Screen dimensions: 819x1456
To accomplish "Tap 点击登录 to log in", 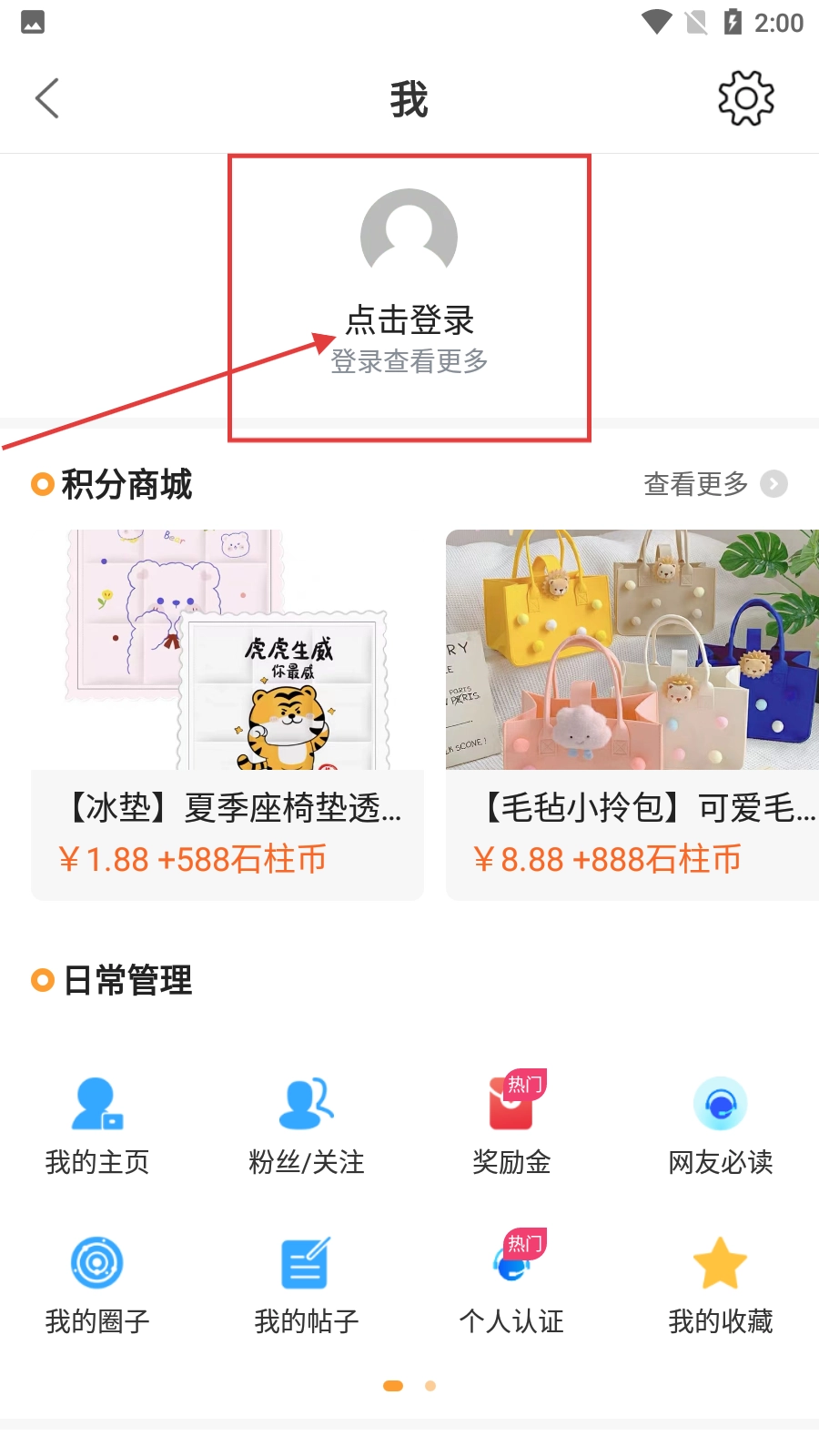I will (x=409, y=319).
